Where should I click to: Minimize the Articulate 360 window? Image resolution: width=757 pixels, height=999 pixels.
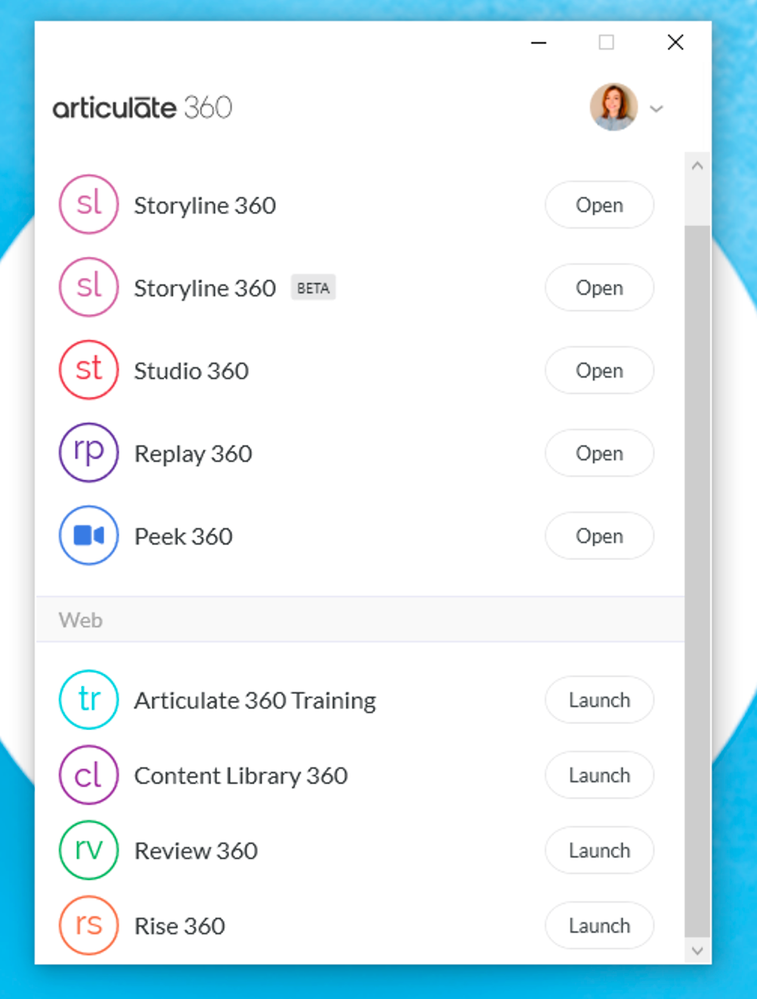pos(538,43)
